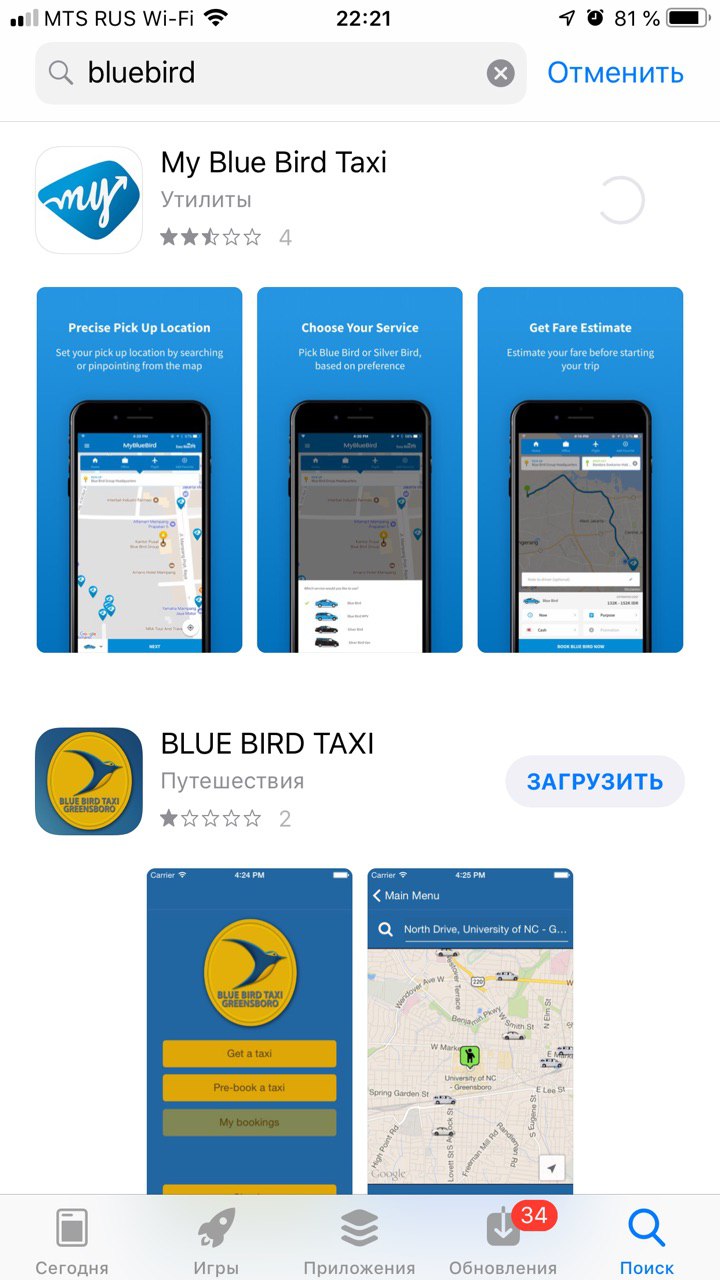Cancel search with Отменить
The height and width of the screenshot is (1280, 720).
tap(615, 73)
